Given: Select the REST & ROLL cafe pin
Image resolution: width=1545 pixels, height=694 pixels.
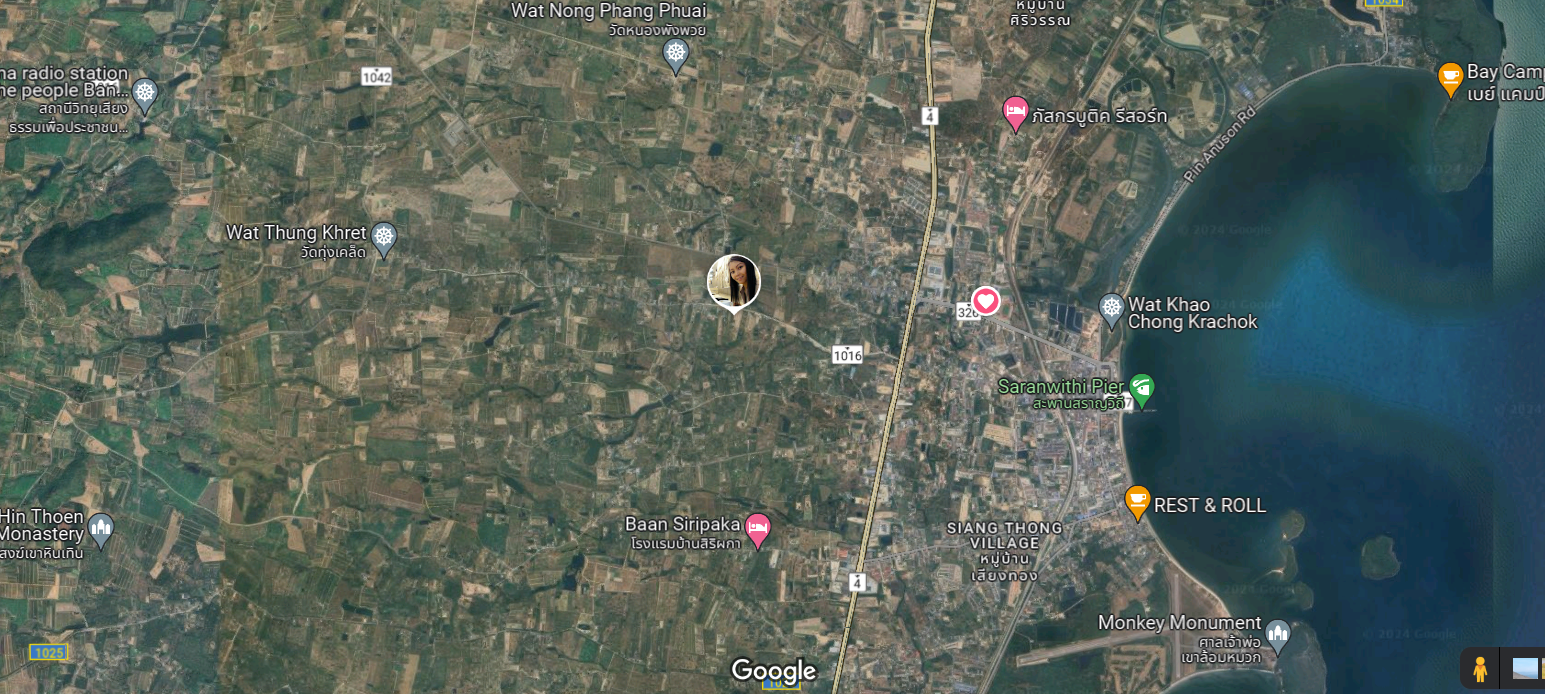Looking at the screenshot, I should 1137,501.
